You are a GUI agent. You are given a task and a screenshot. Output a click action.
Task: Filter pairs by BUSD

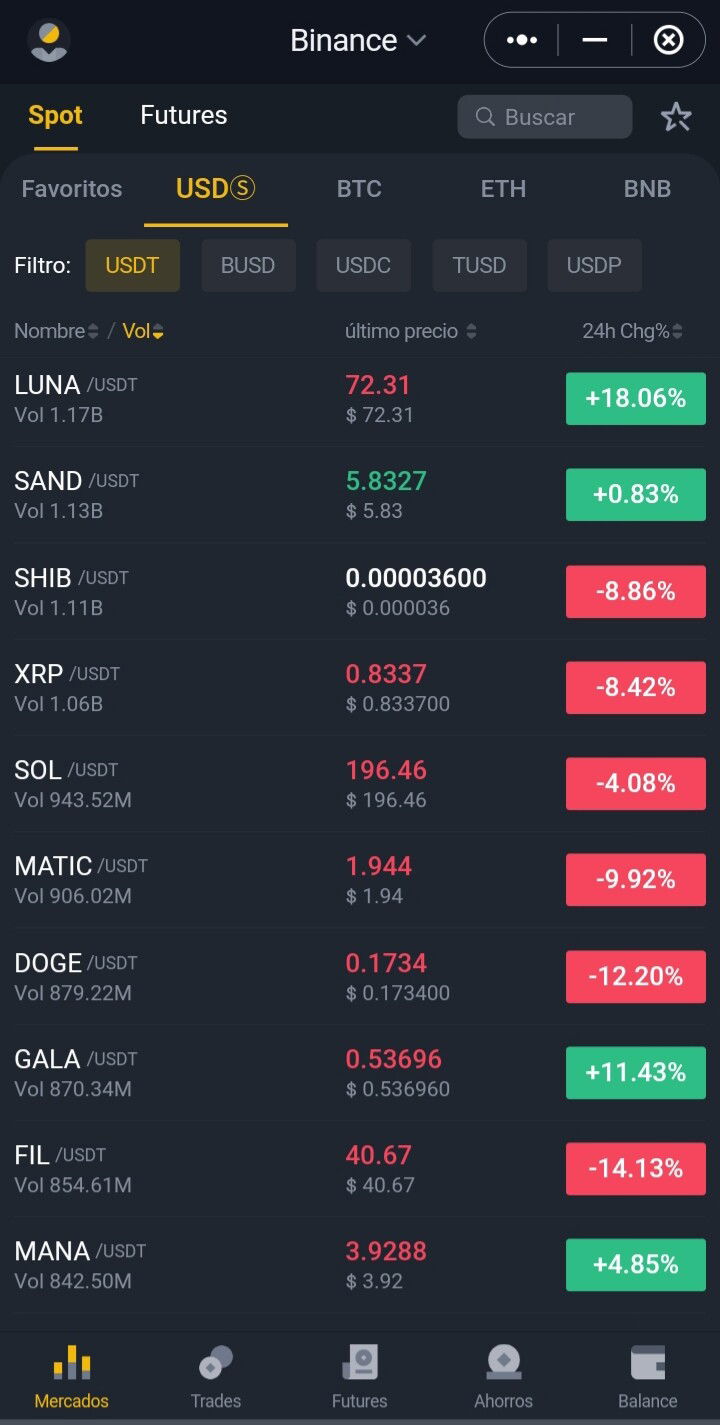(x=248, y=265)
